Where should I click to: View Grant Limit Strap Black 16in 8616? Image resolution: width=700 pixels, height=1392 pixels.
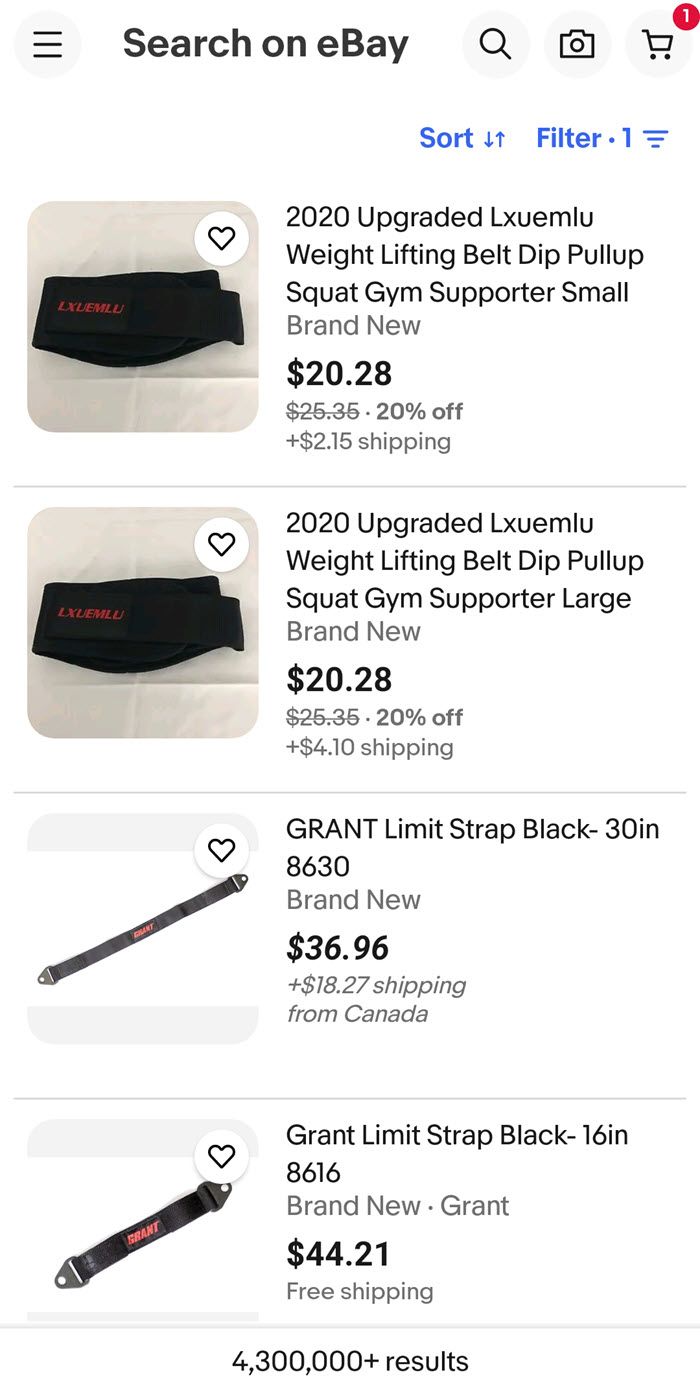click(456, 1153)
